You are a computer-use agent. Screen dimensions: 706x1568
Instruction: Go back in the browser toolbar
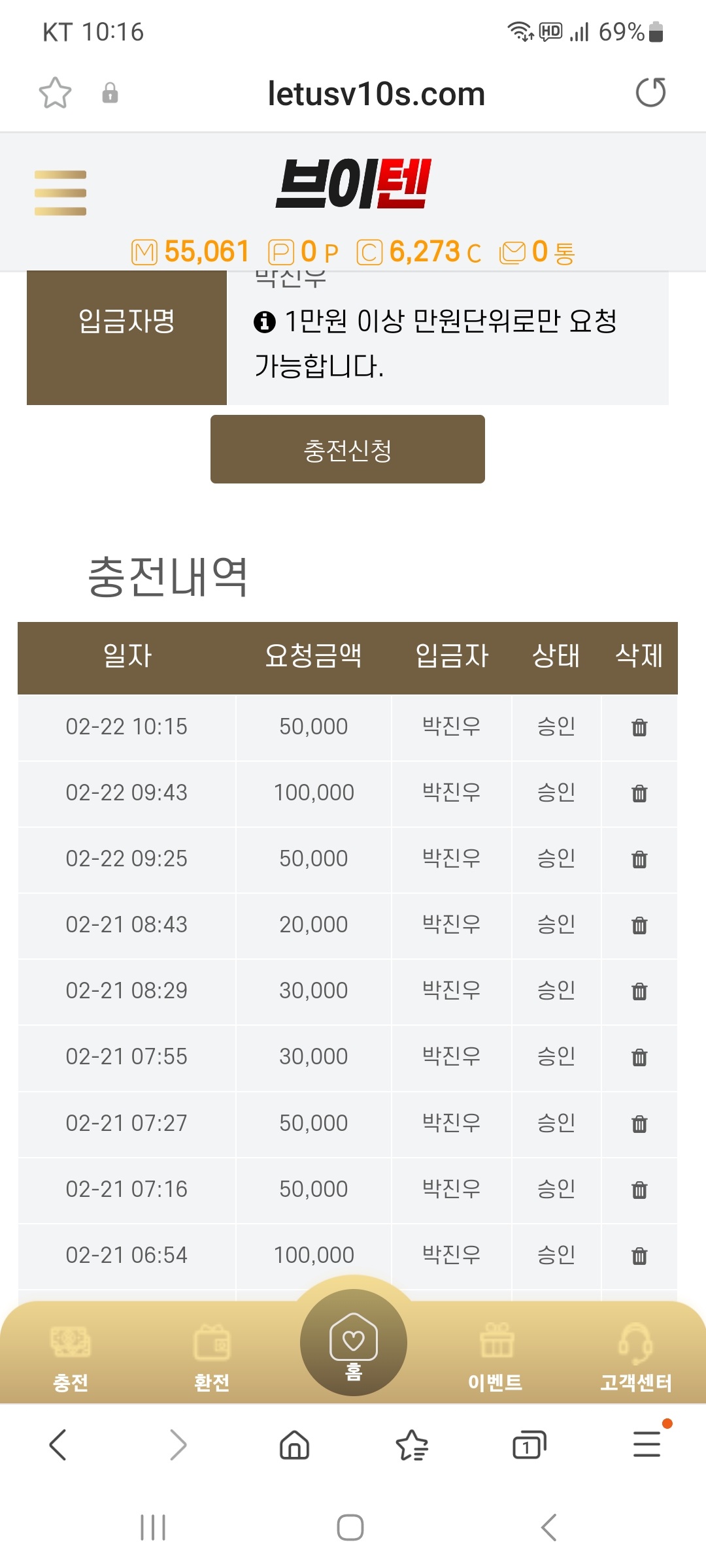click(x=58, y=1445)
